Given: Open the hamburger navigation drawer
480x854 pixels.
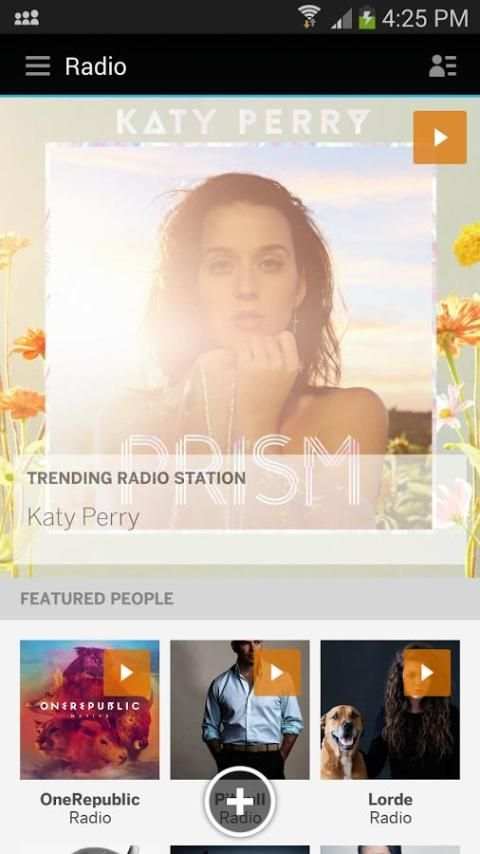Looking at the screenshot, I should [38, 66].
